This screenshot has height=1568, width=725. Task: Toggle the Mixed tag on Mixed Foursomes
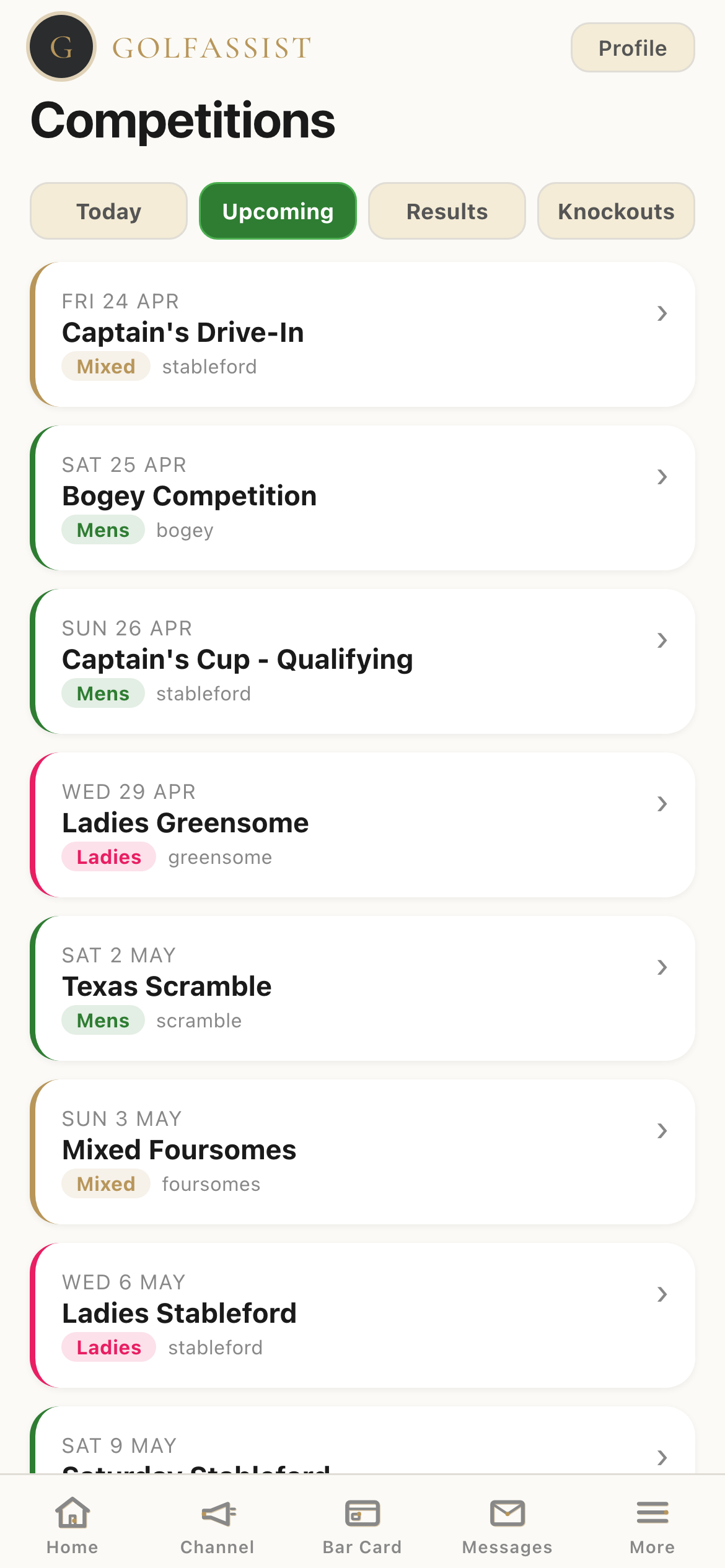pyautogui.click(x=105, y=1183)
